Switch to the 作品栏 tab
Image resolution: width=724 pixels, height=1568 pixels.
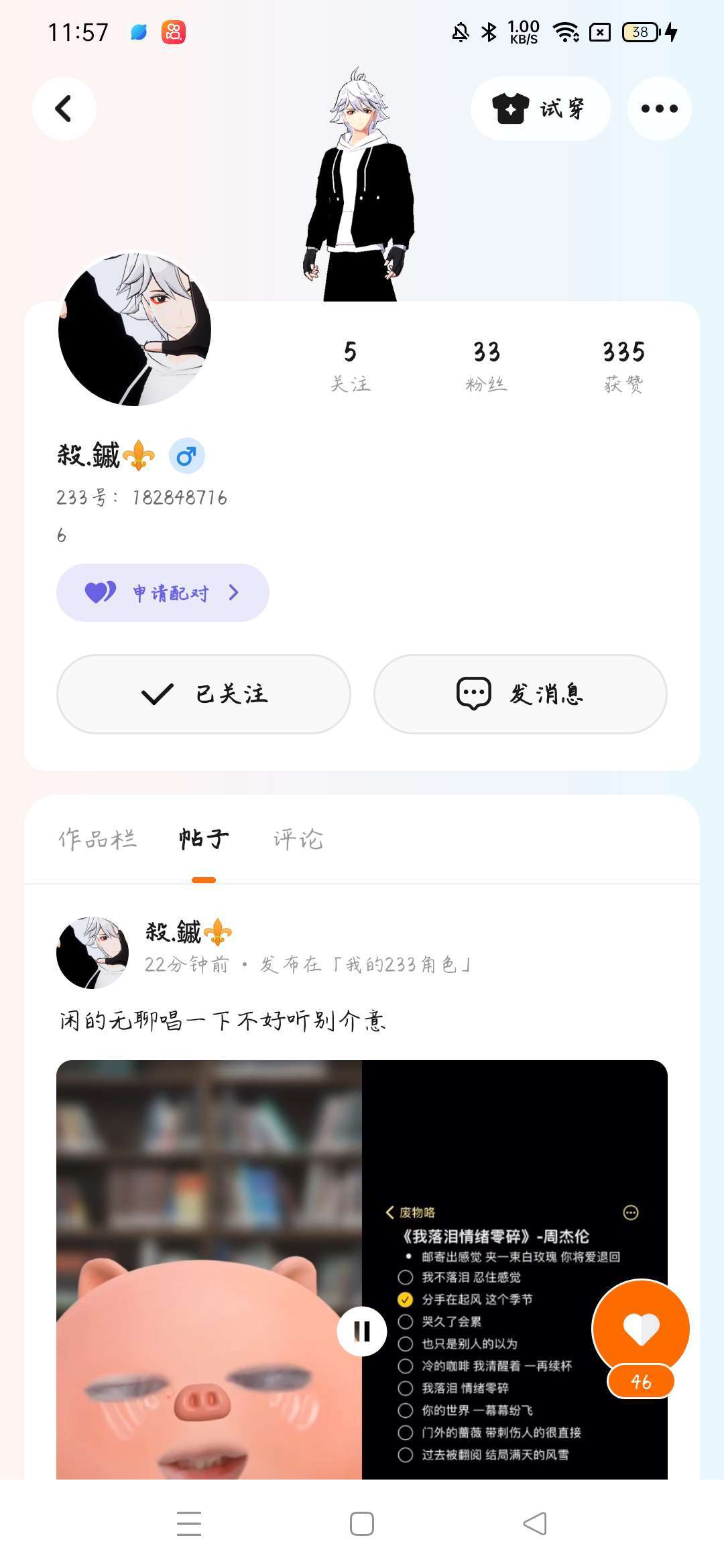[98, 838]
